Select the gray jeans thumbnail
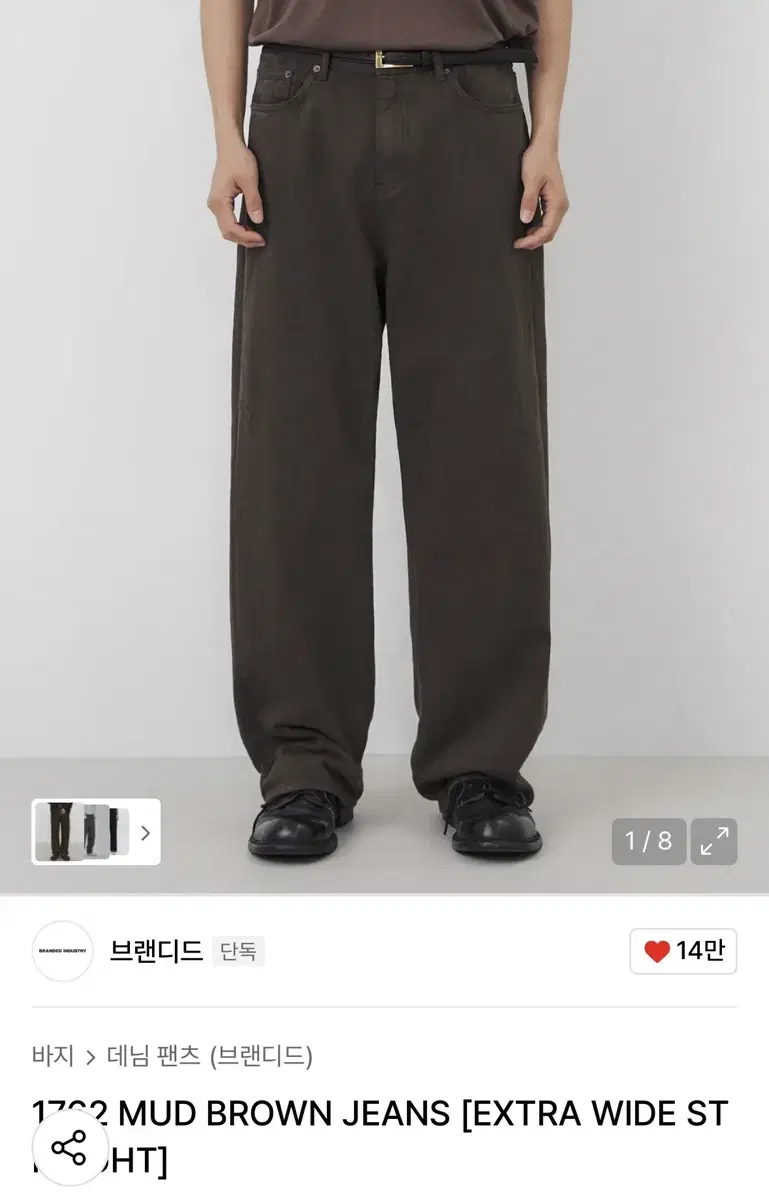 pyautogui.click(x=96, y=832)
